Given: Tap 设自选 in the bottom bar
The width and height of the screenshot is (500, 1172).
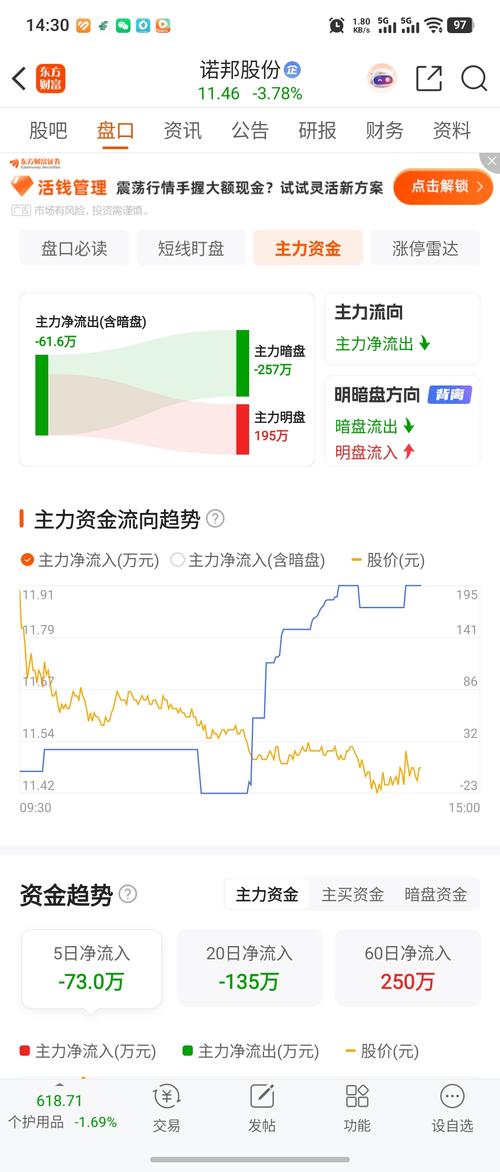Looking at the screenshot, I should pyautogui.click(x=452, y=1109).
